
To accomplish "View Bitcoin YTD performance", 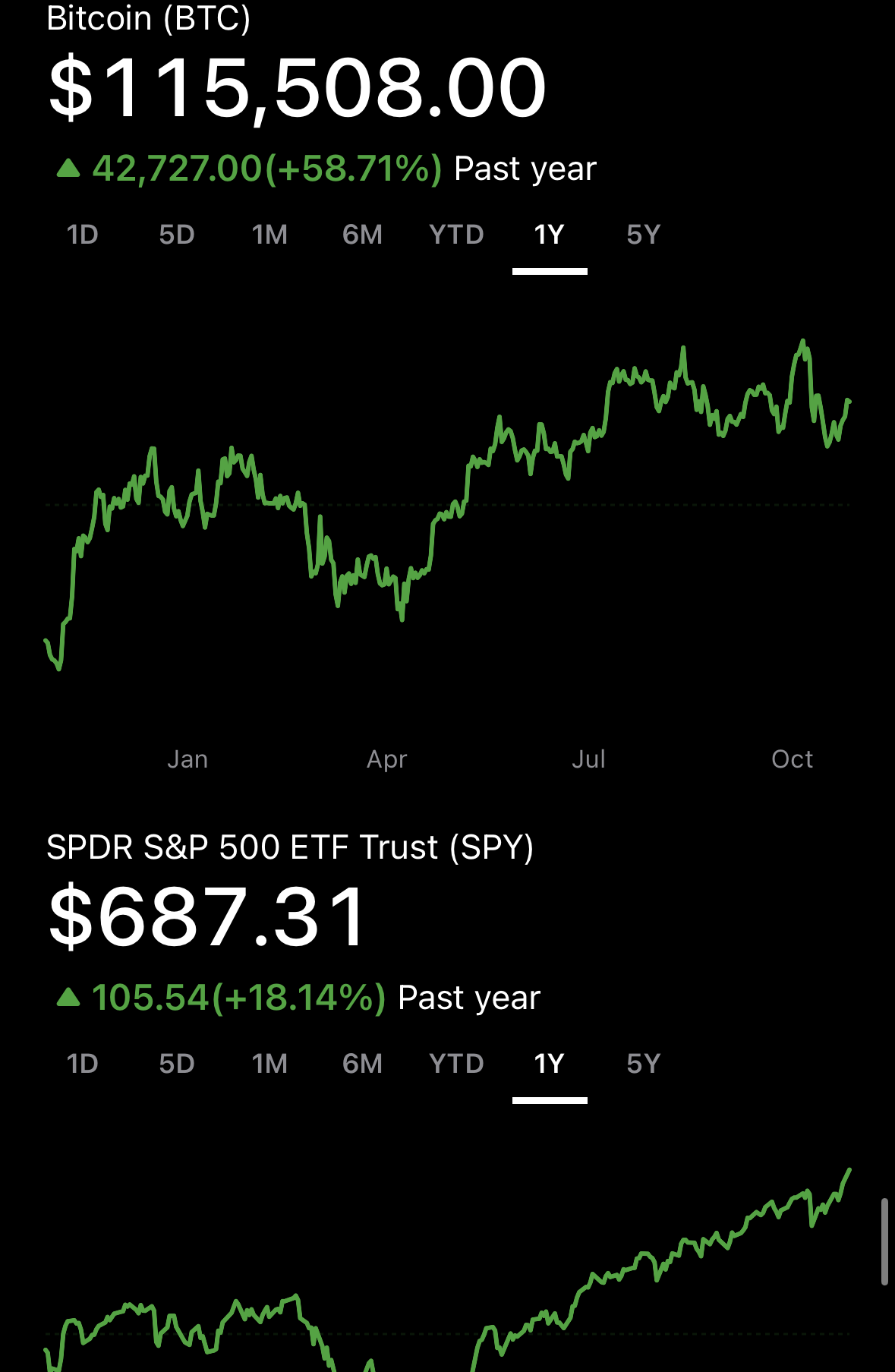I will (x=456, y=235).
